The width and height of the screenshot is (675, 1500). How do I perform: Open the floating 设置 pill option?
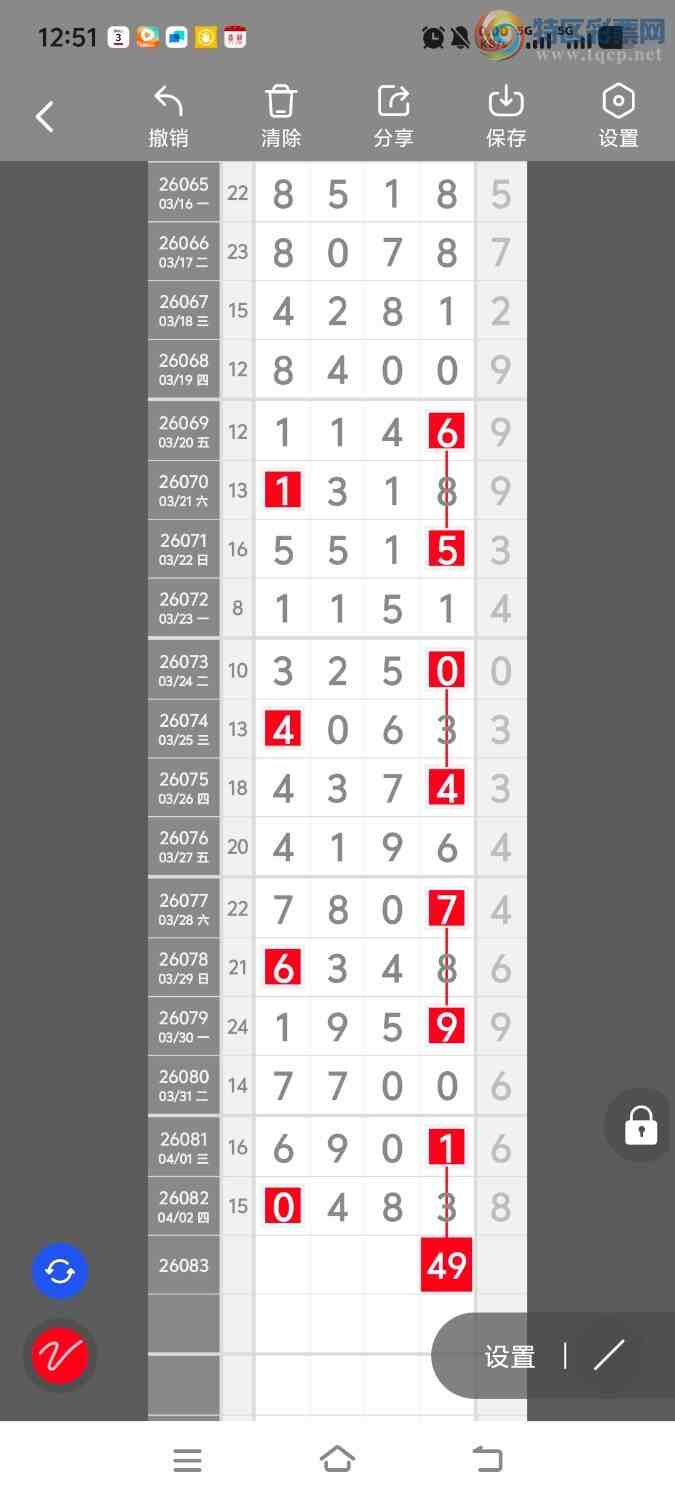[510, 1357]
